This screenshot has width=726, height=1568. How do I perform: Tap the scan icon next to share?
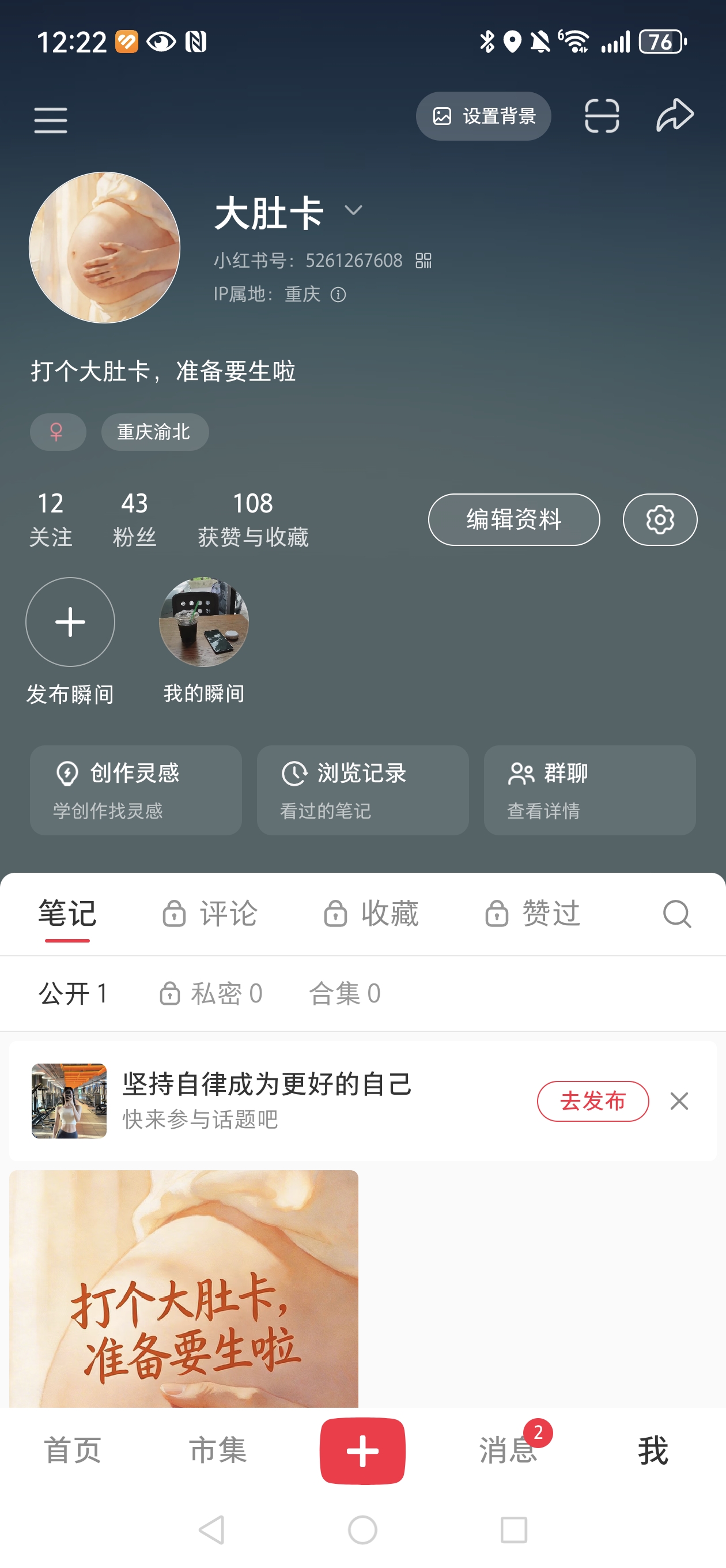click(601, 116)
